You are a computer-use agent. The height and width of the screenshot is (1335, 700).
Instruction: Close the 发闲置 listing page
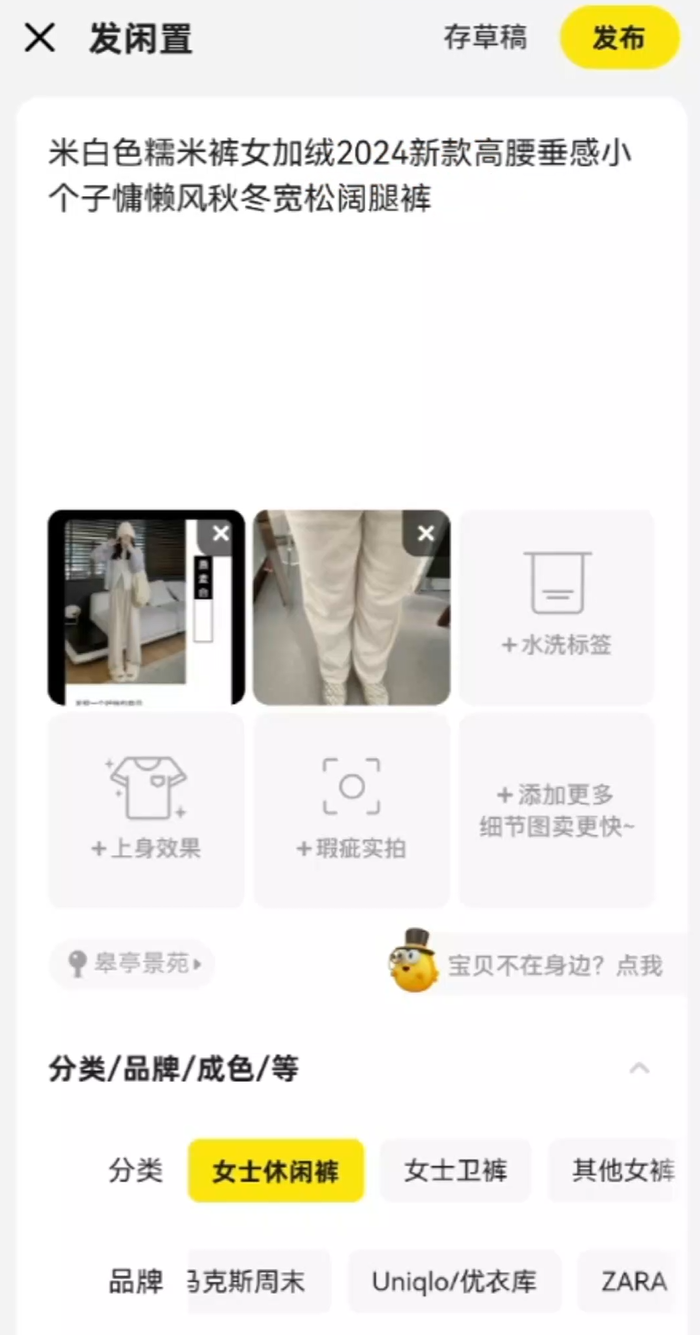[x=40, y=39]
